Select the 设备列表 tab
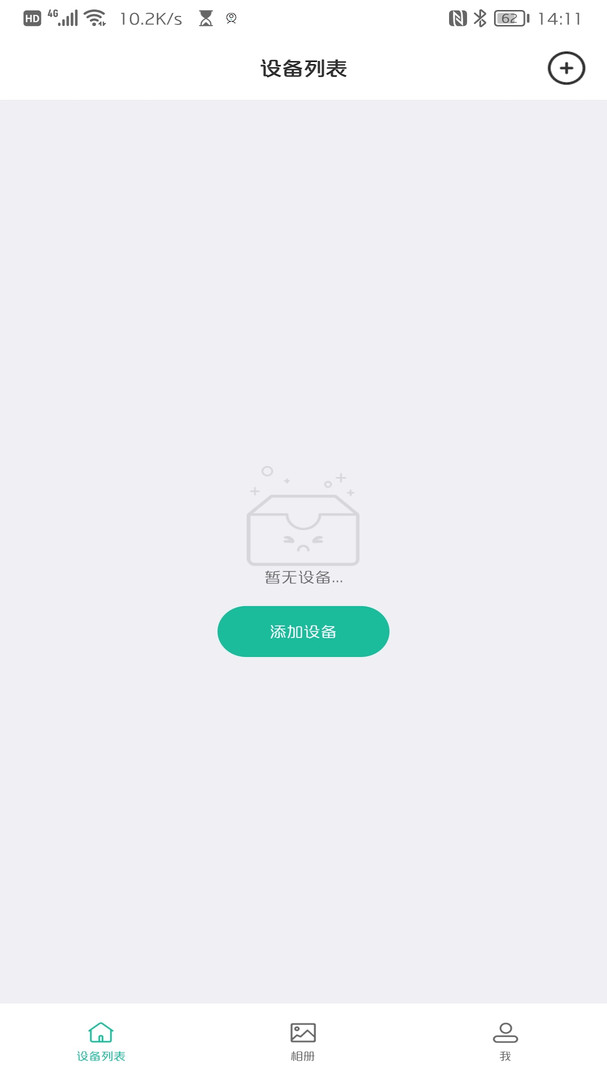Viewport: 607px width, 1080px height. pyautogui.click(x=101, y=1041)
